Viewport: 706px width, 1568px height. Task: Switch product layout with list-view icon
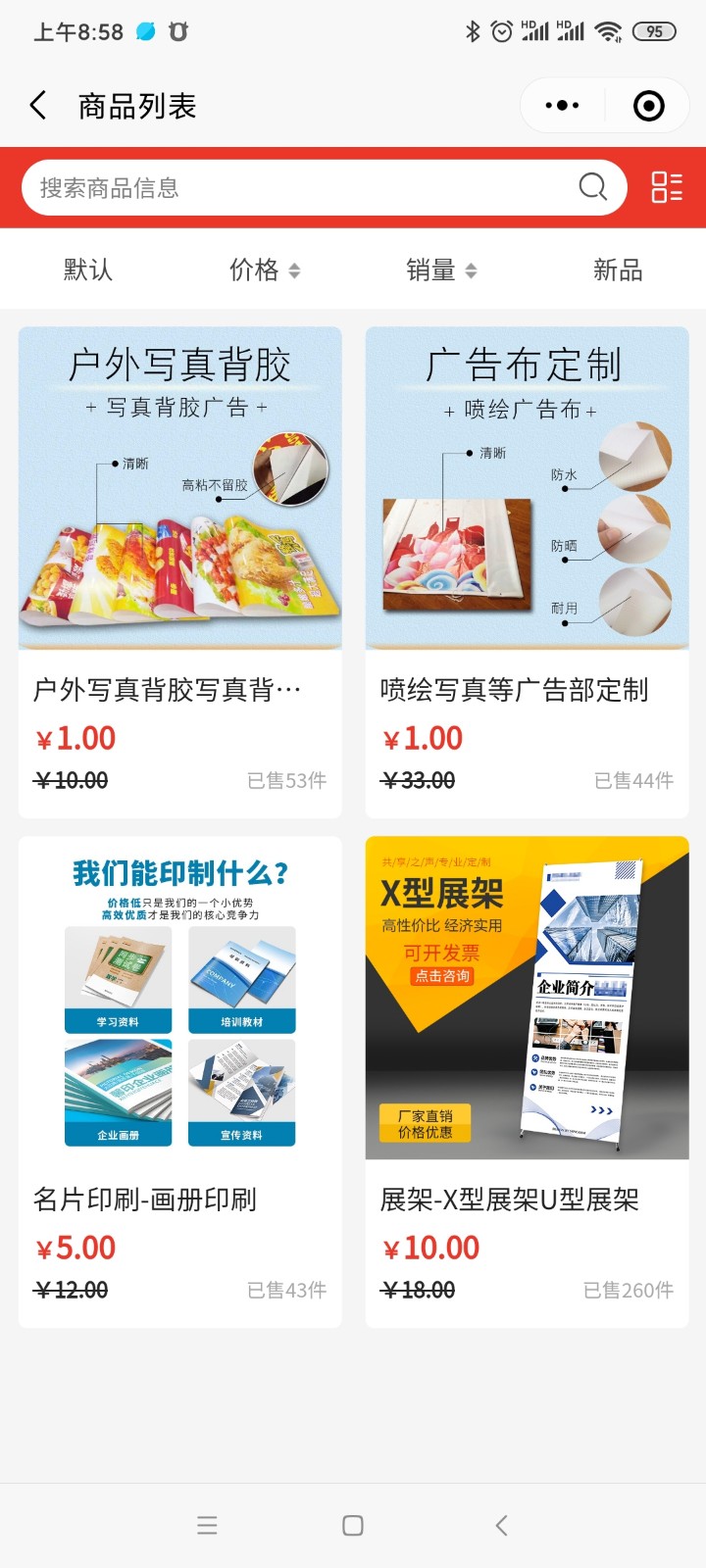[x=667, y=187]
